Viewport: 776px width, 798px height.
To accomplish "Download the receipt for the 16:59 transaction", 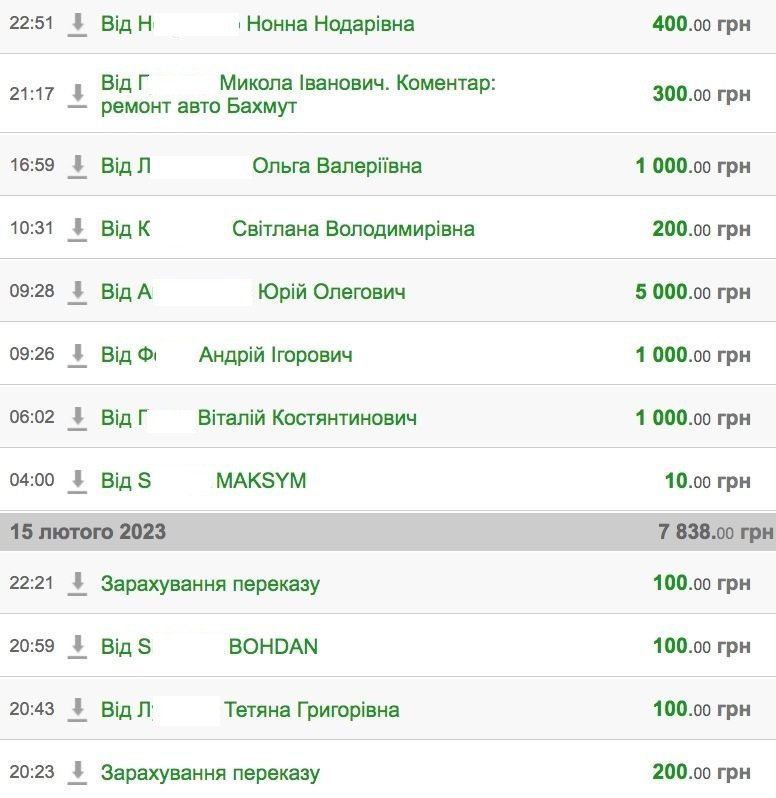I will [77, 166].
